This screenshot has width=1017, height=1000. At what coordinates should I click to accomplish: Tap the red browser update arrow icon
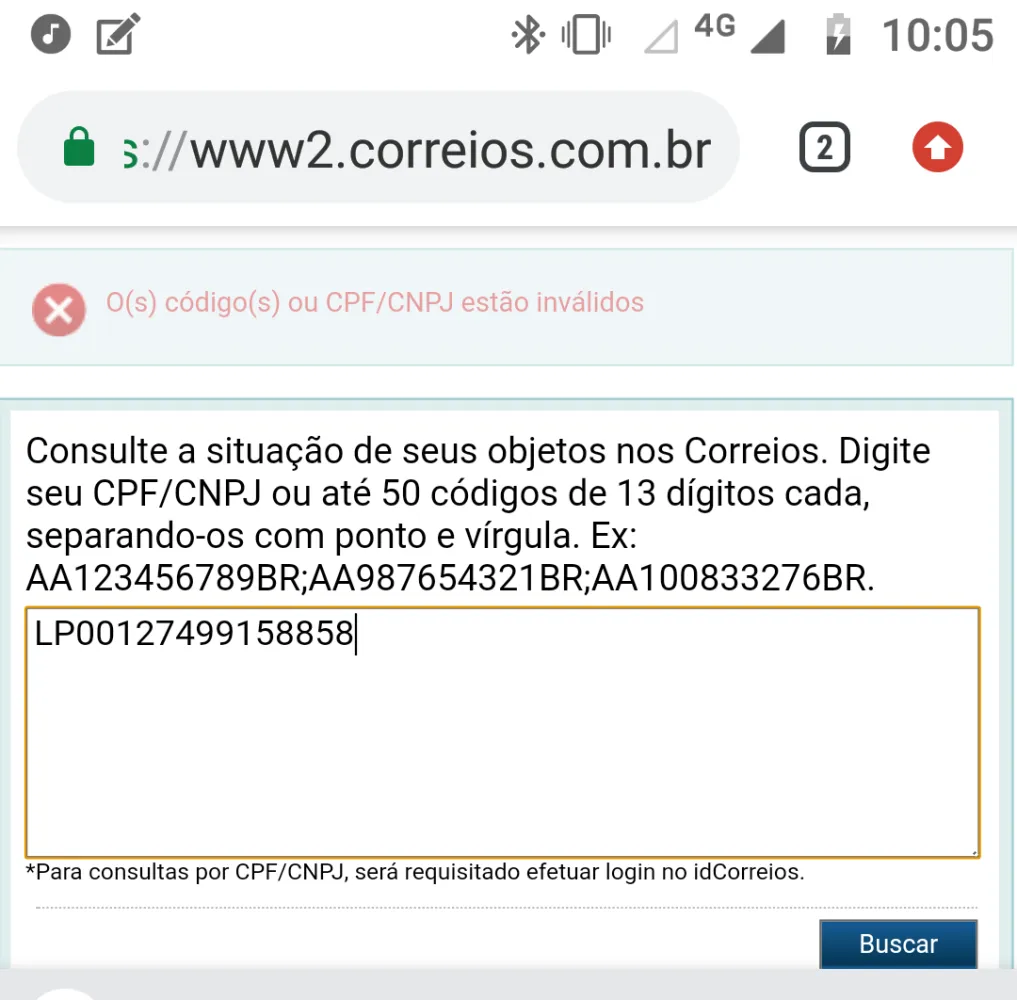coord(937,149)
